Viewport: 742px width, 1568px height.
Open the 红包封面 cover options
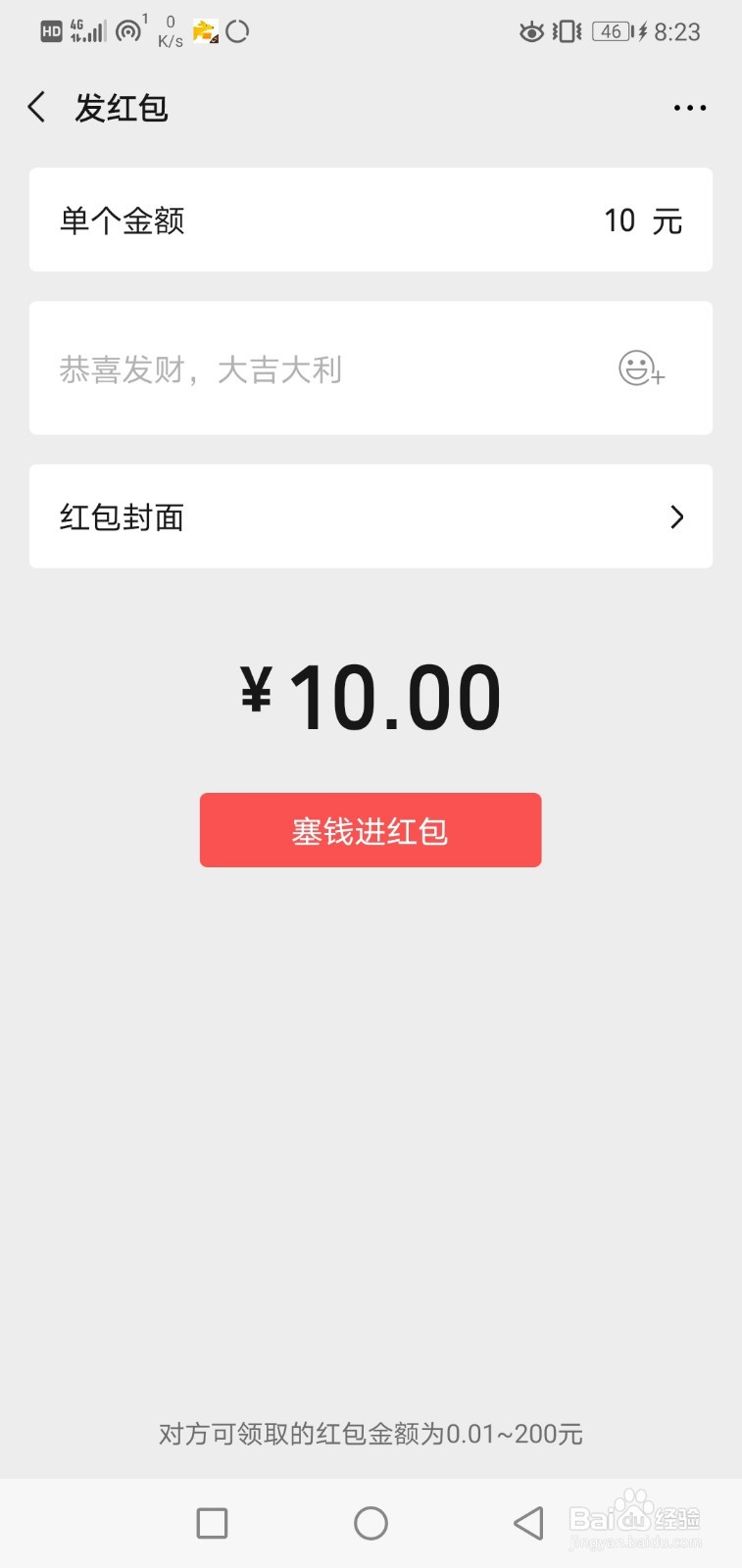coord(371,516)
